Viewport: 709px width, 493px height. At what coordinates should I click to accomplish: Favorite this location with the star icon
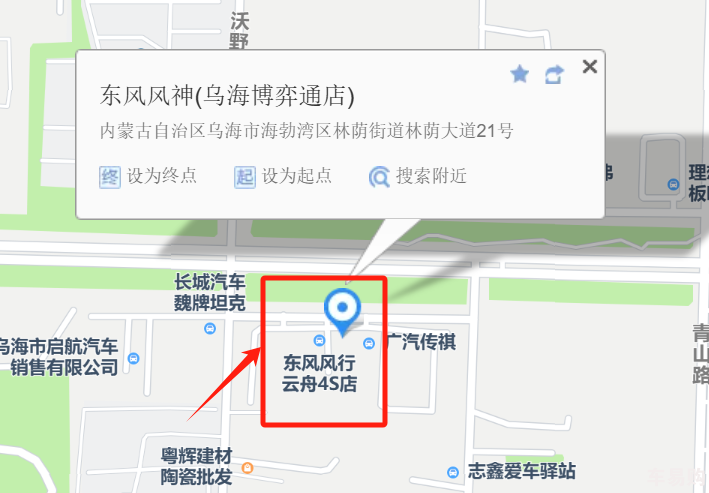pos(519,74)
